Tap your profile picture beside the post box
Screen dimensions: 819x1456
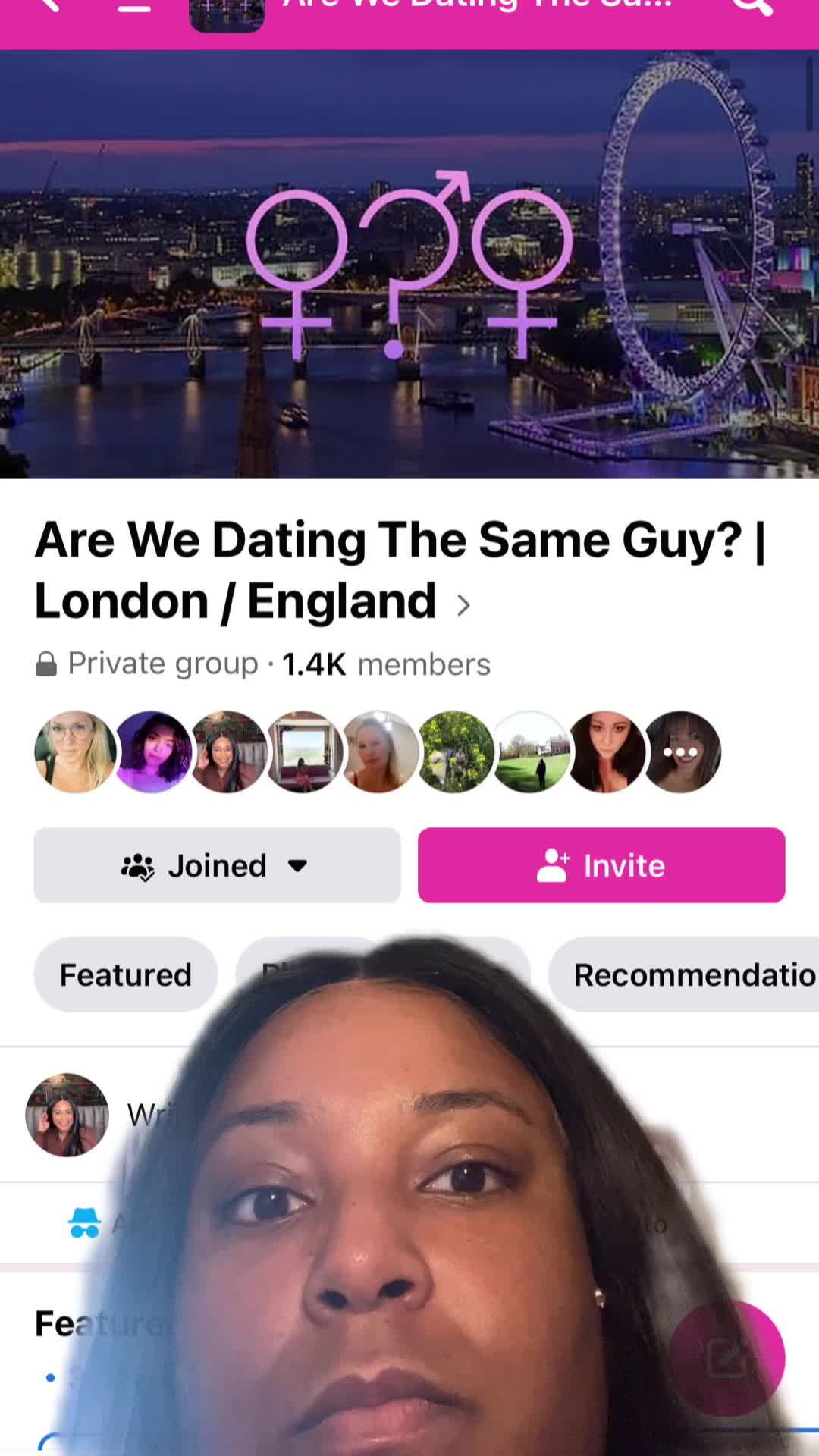[x=67, y=1115]
